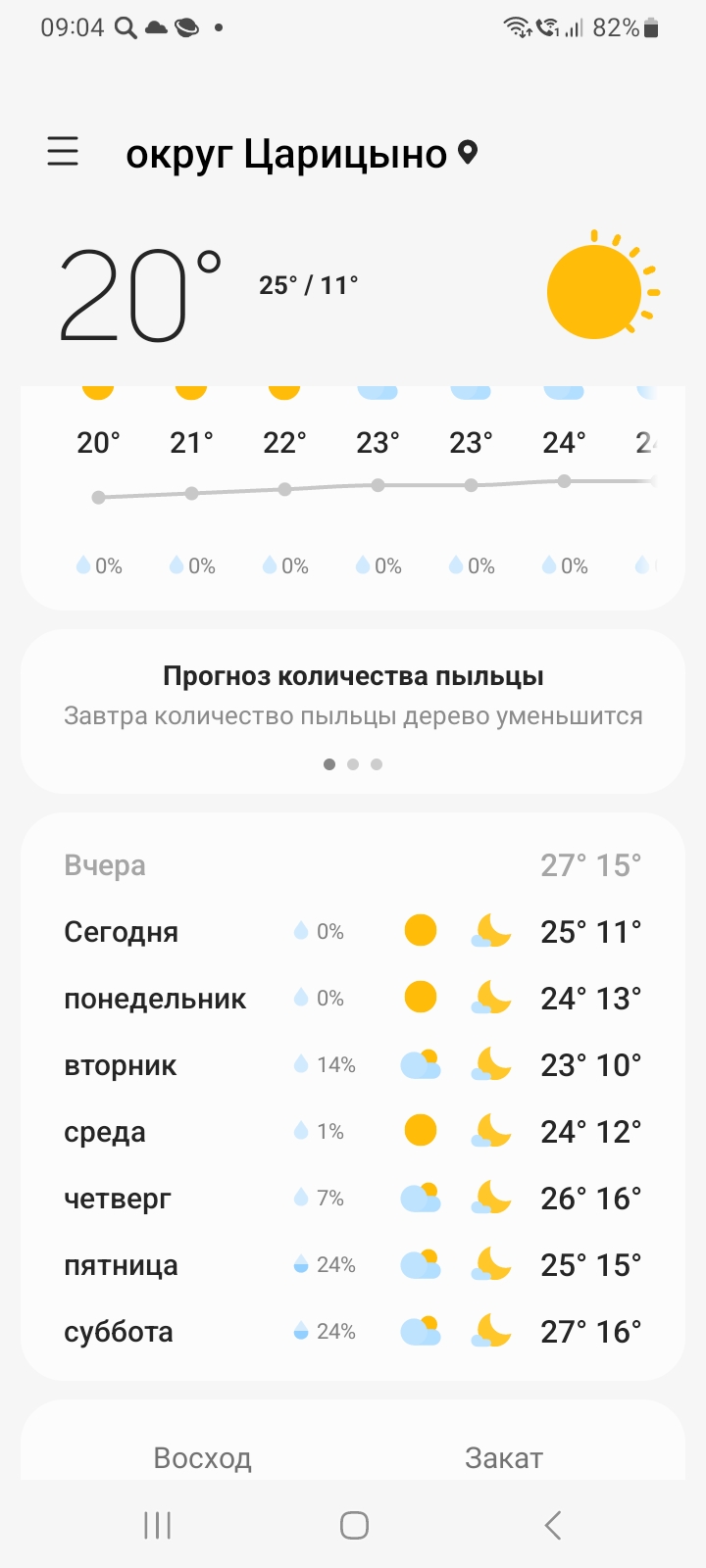Open the Сегодня daily forecast row

(x=353, y=932)
